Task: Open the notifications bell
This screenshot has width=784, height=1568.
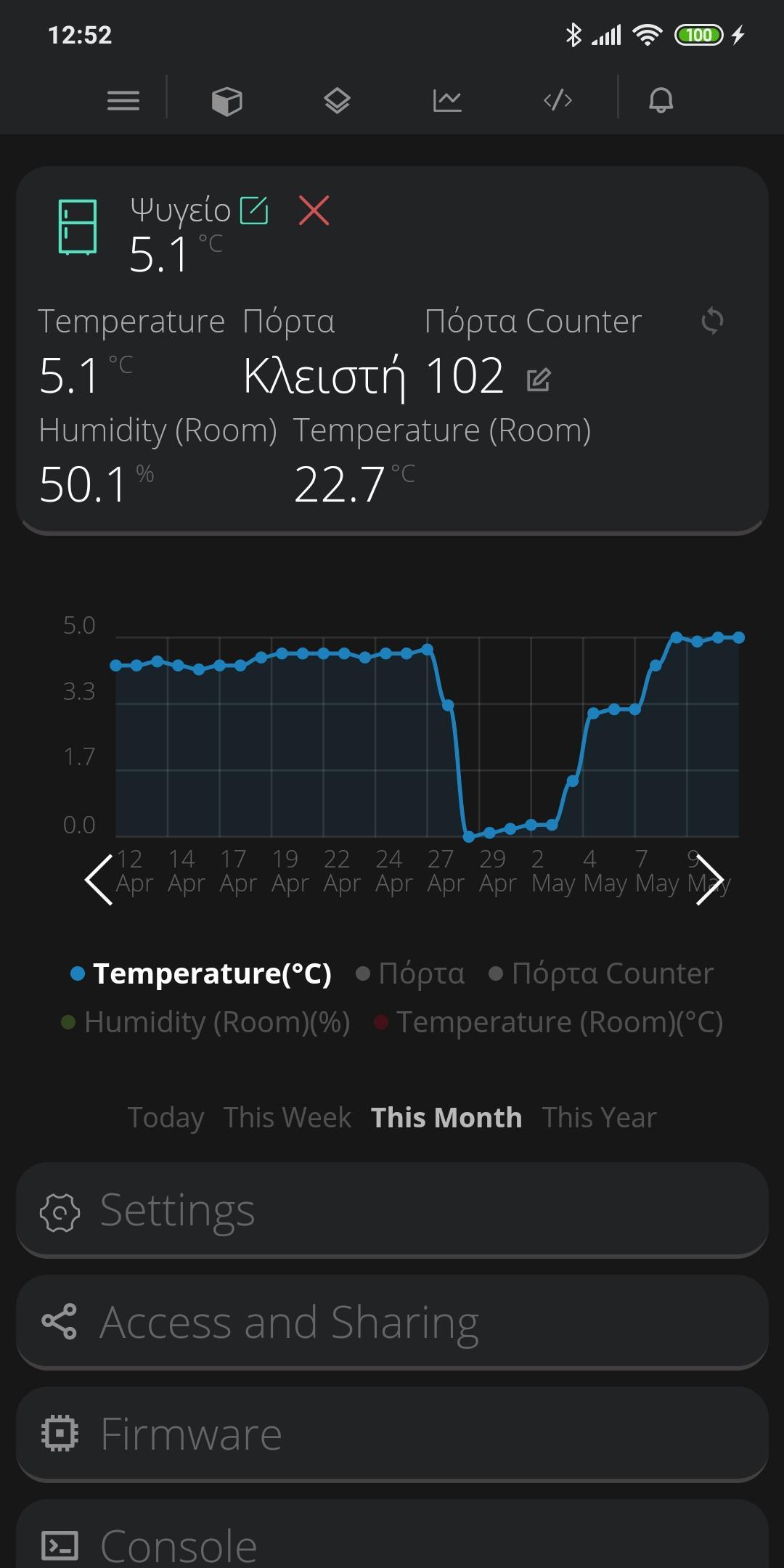Action: [661, 100]
